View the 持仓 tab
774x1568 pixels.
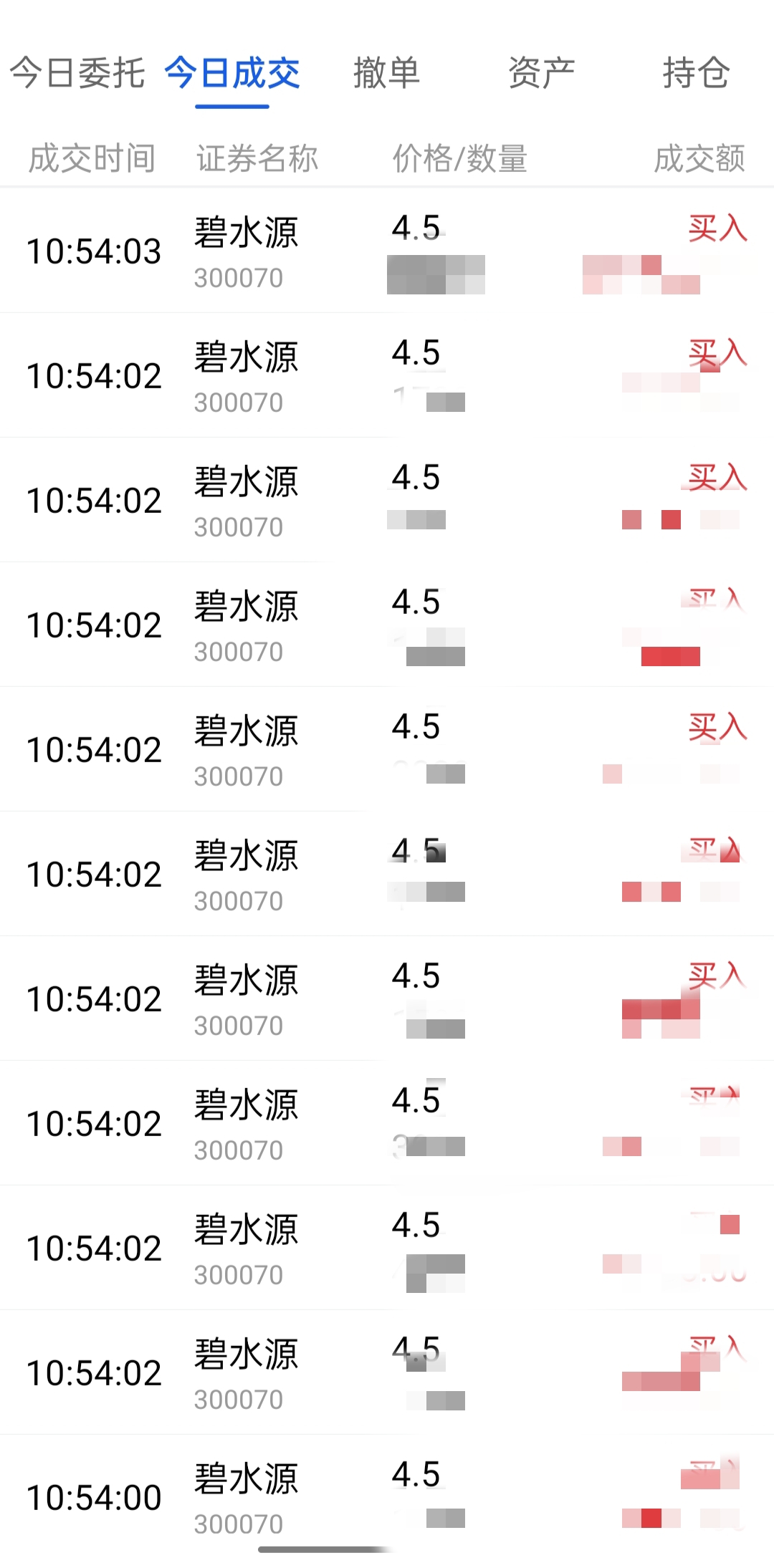(695, 73)
